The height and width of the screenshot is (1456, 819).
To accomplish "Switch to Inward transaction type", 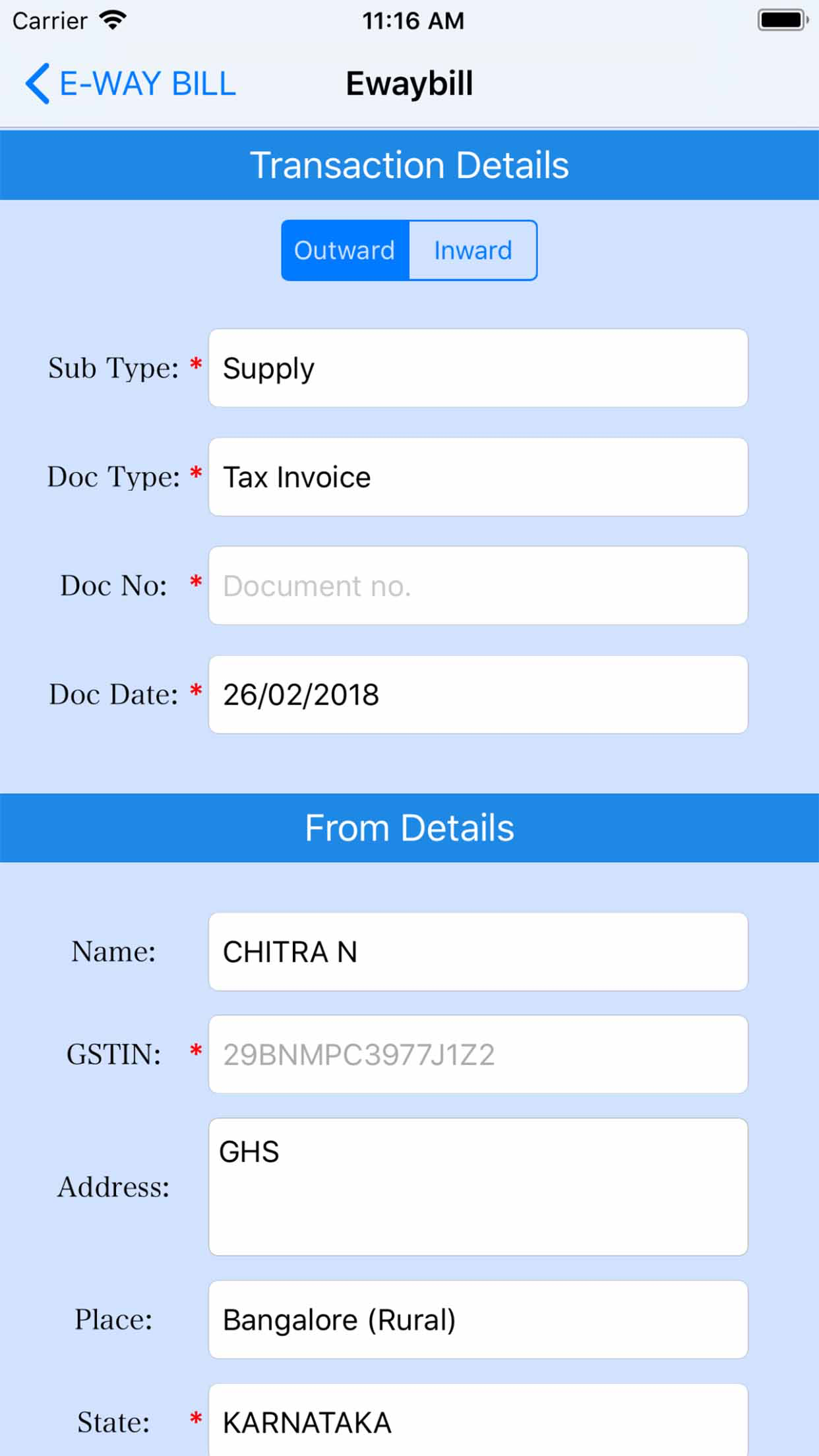I will coord(472,250).
